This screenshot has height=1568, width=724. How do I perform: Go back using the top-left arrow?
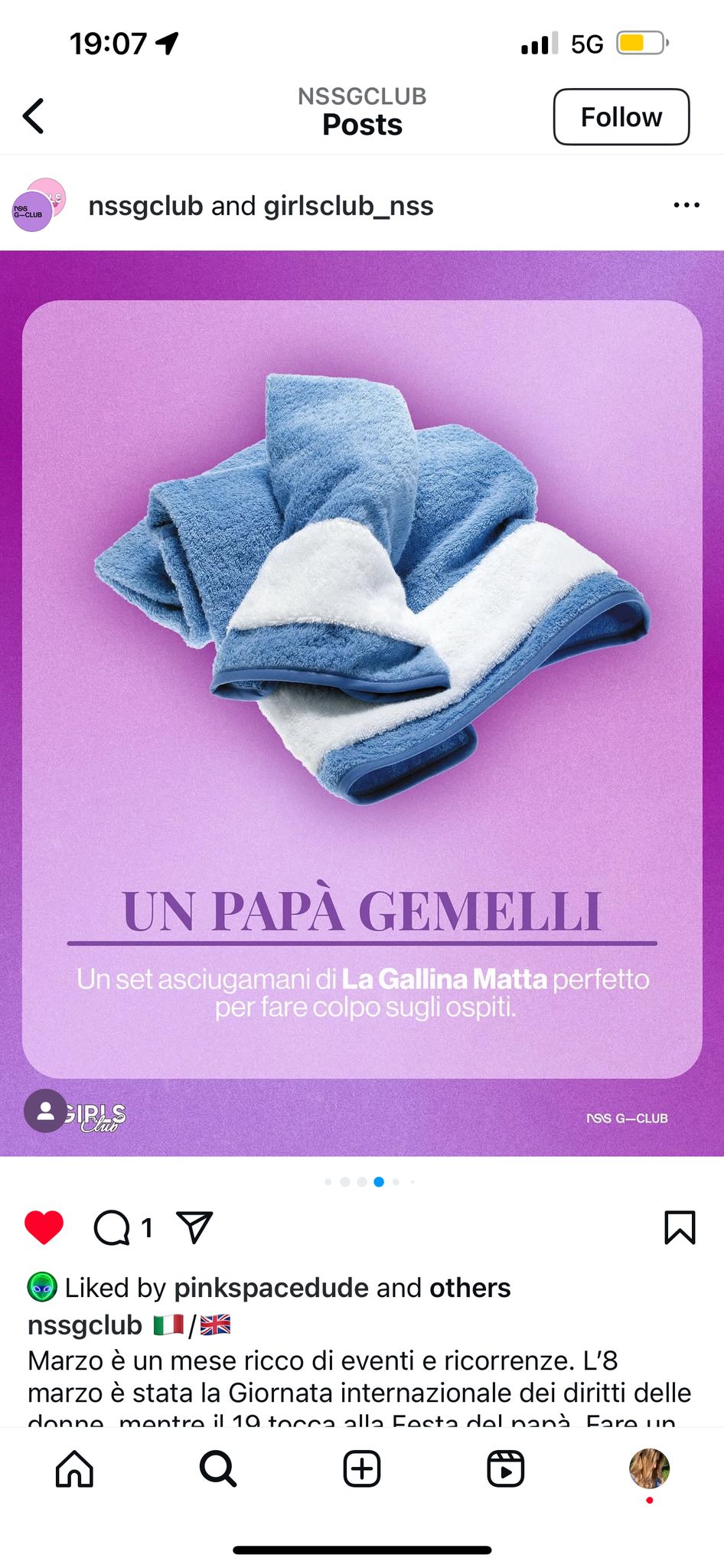click(x=33, y=116)
